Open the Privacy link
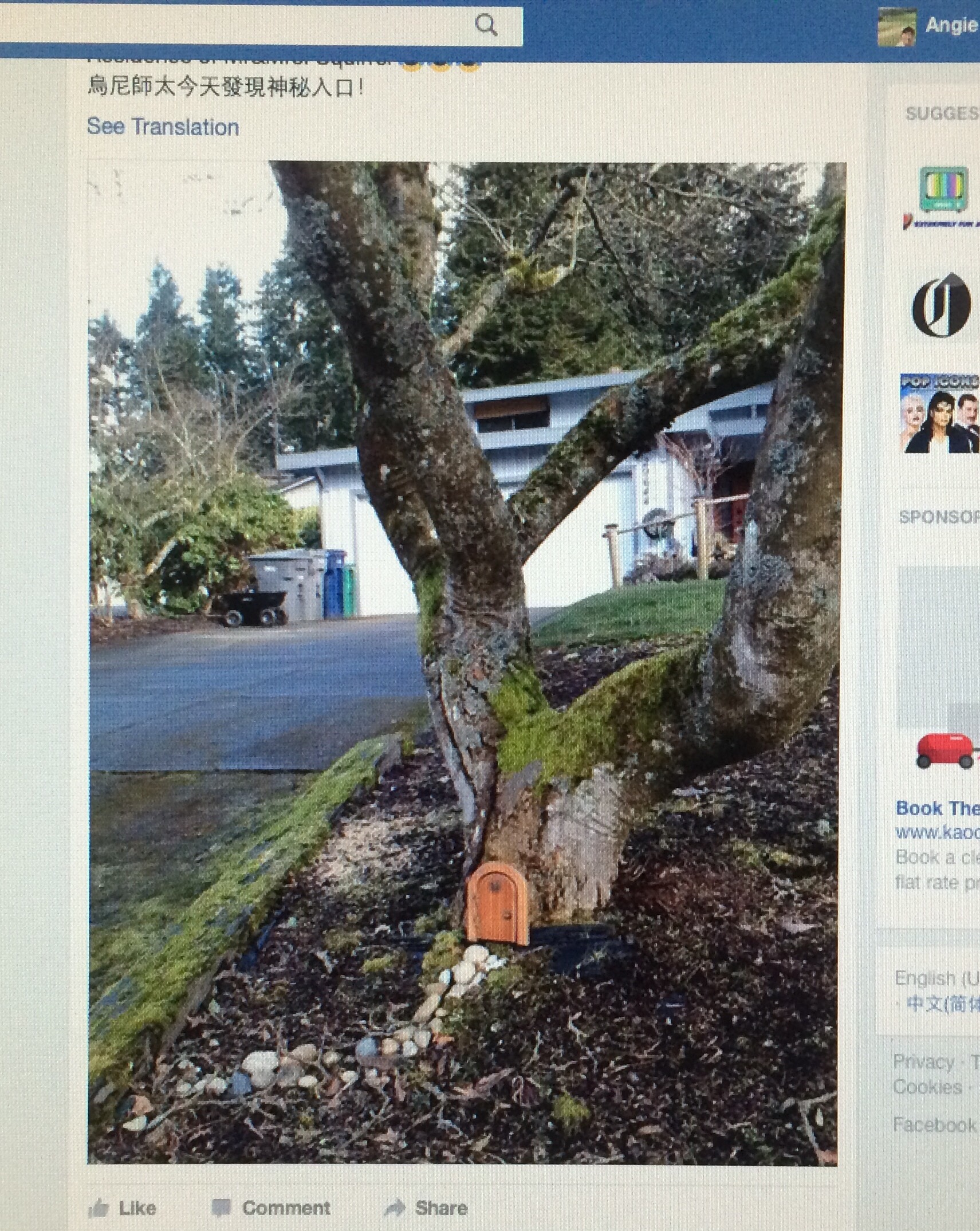The image size is (980, 1231). coord(923,1061)
